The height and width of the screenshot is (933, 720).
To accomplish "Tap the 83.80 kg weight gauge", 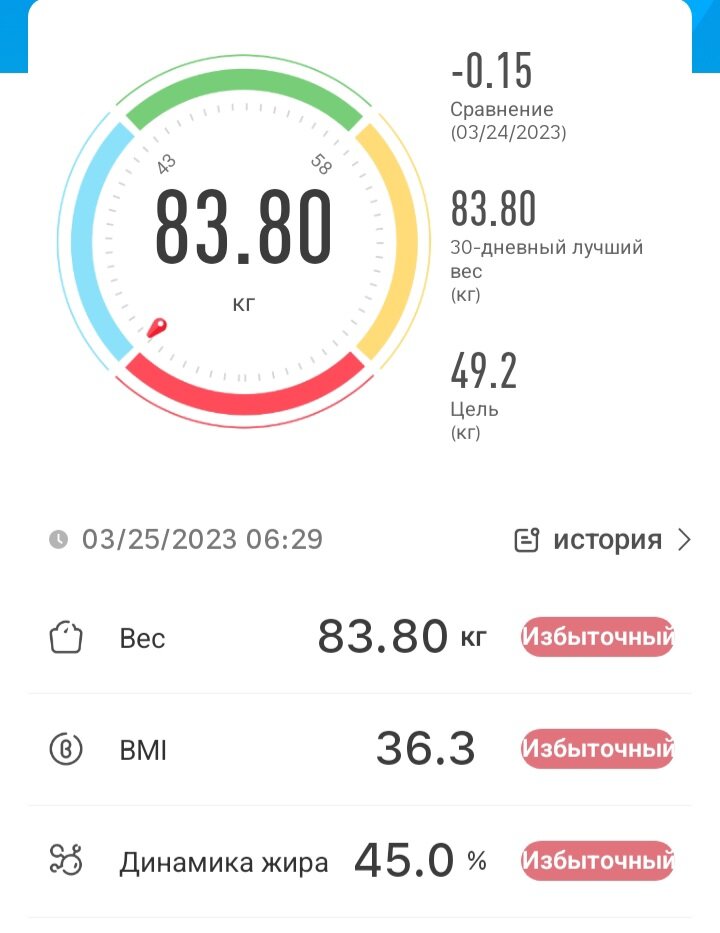I will click(243, 241).
